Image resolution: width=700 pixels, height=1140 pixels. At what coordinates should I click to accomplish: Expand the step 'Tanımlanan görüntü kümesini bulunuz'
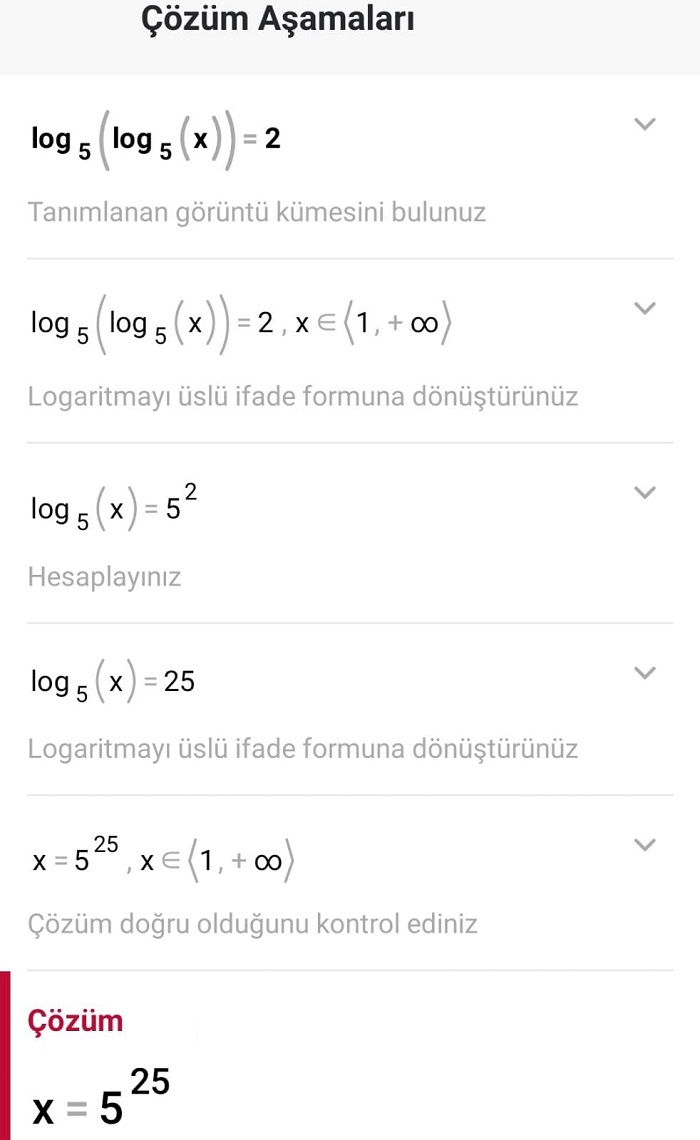(645, 124)
